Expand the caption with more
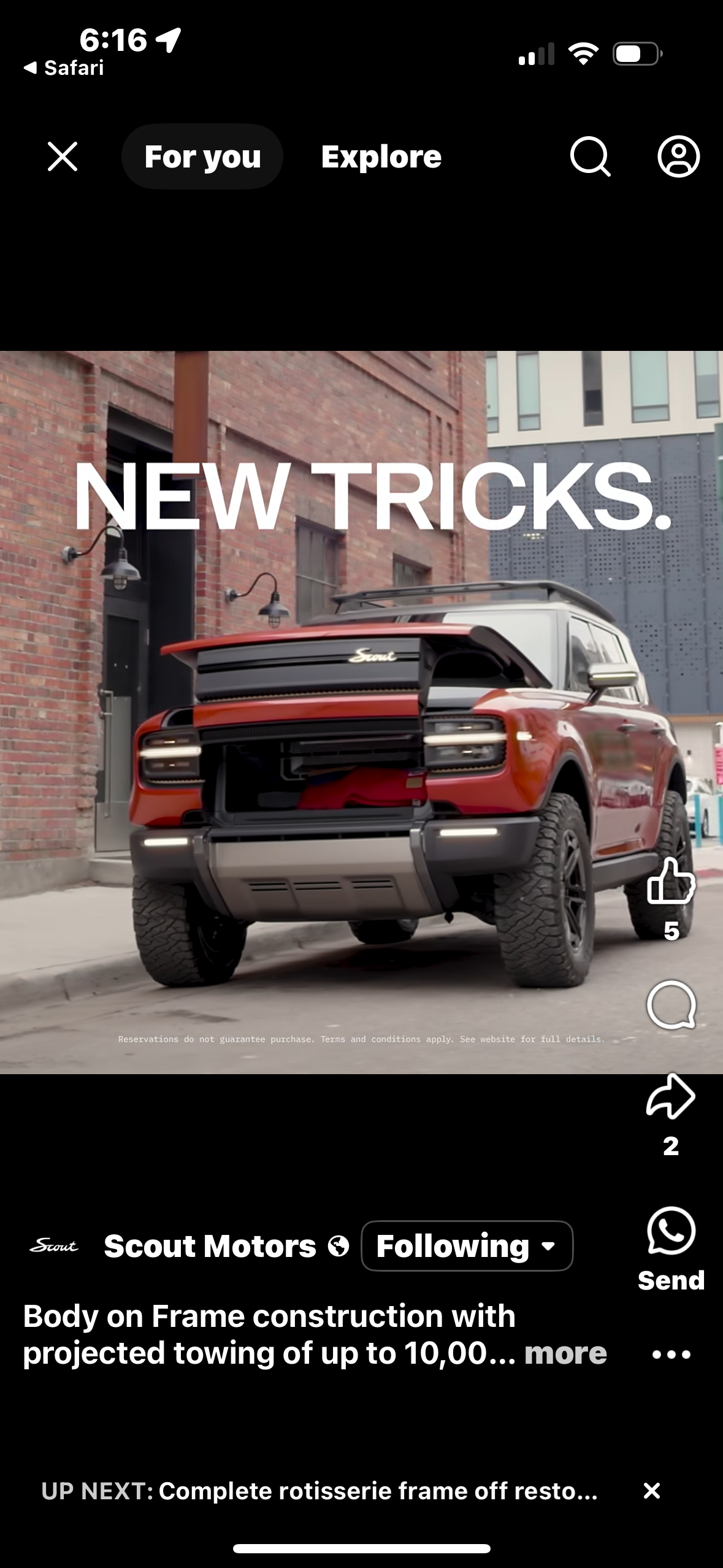Screen dimensions: 723x1568 (x=565, y=1353)
